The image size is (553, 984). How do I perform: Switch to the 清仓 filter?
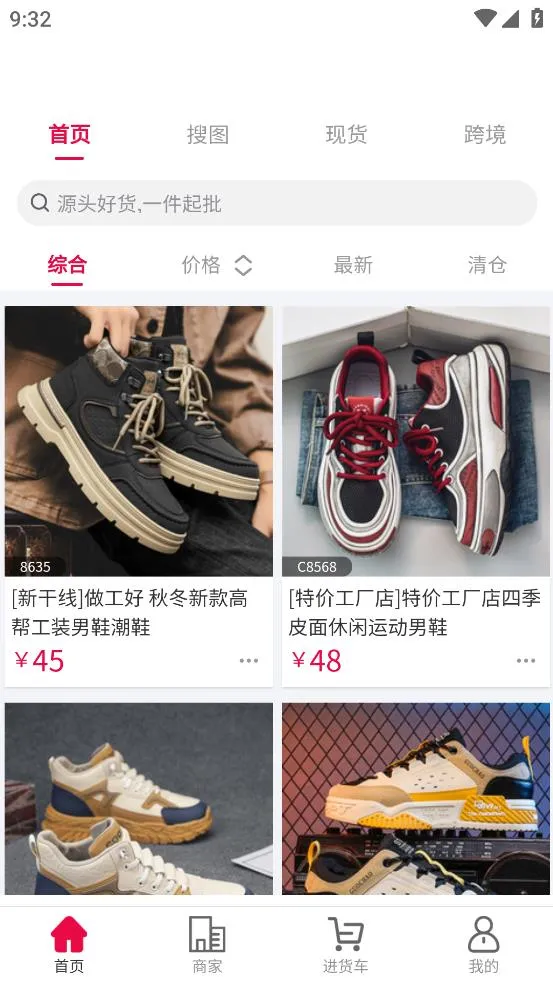point(486,265)
